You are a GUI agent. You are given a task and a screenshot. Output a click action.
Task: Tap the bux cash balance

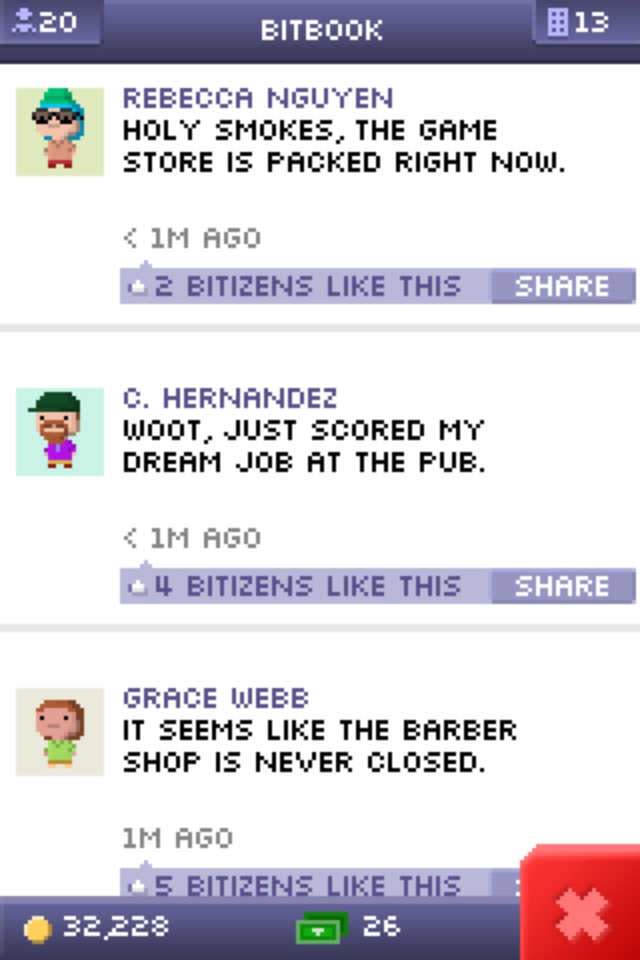tap(348, 927)
